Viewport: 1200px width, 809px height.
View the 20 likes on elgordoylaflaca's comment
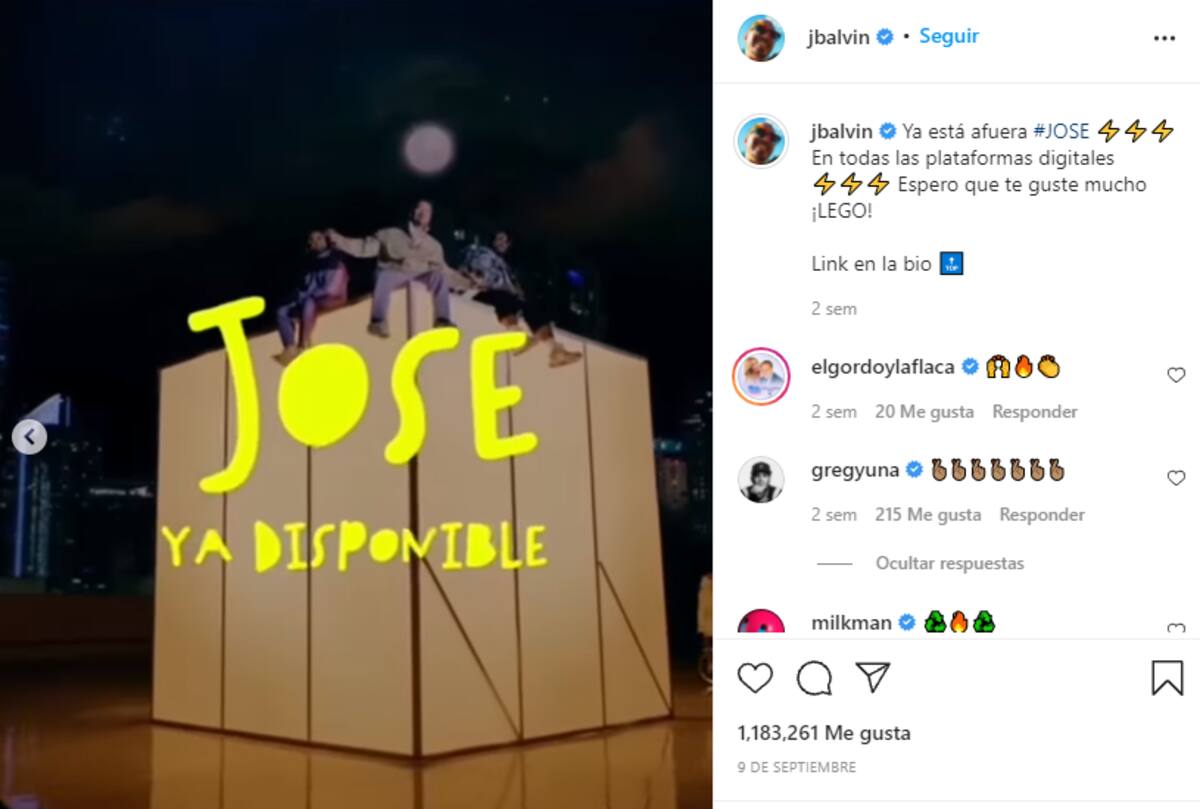coord(924,411)
